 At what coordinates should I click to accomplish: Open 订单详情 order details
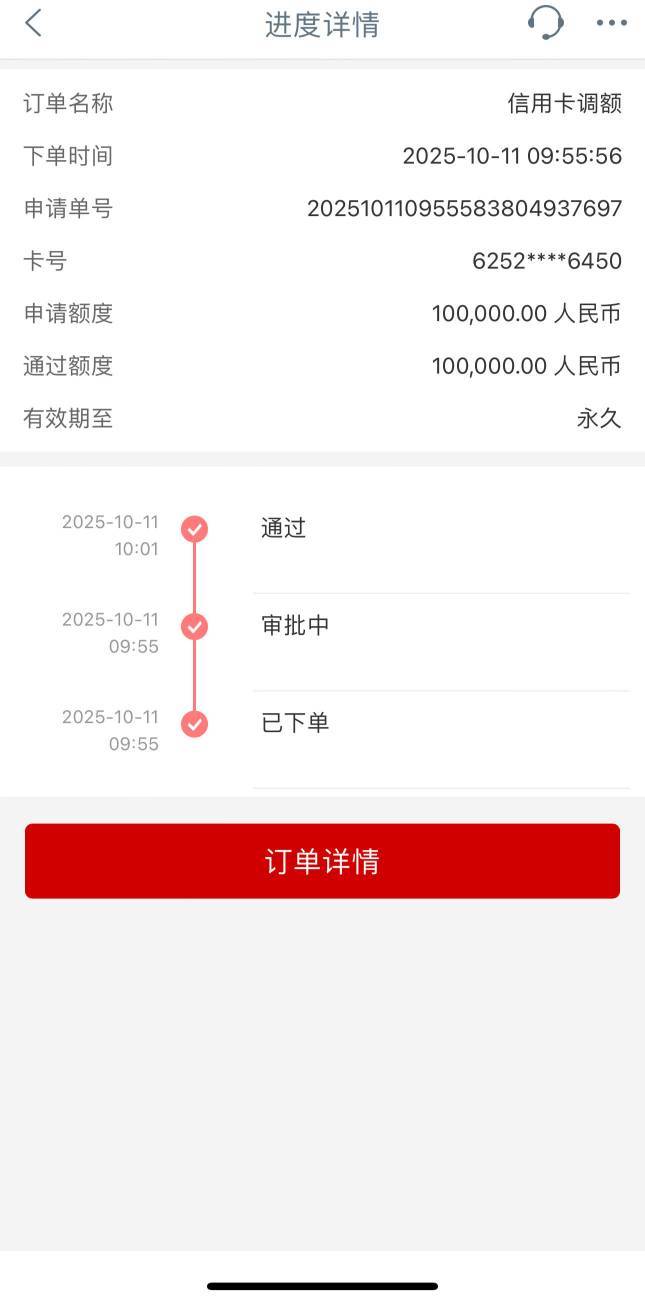tap(322, 861)
